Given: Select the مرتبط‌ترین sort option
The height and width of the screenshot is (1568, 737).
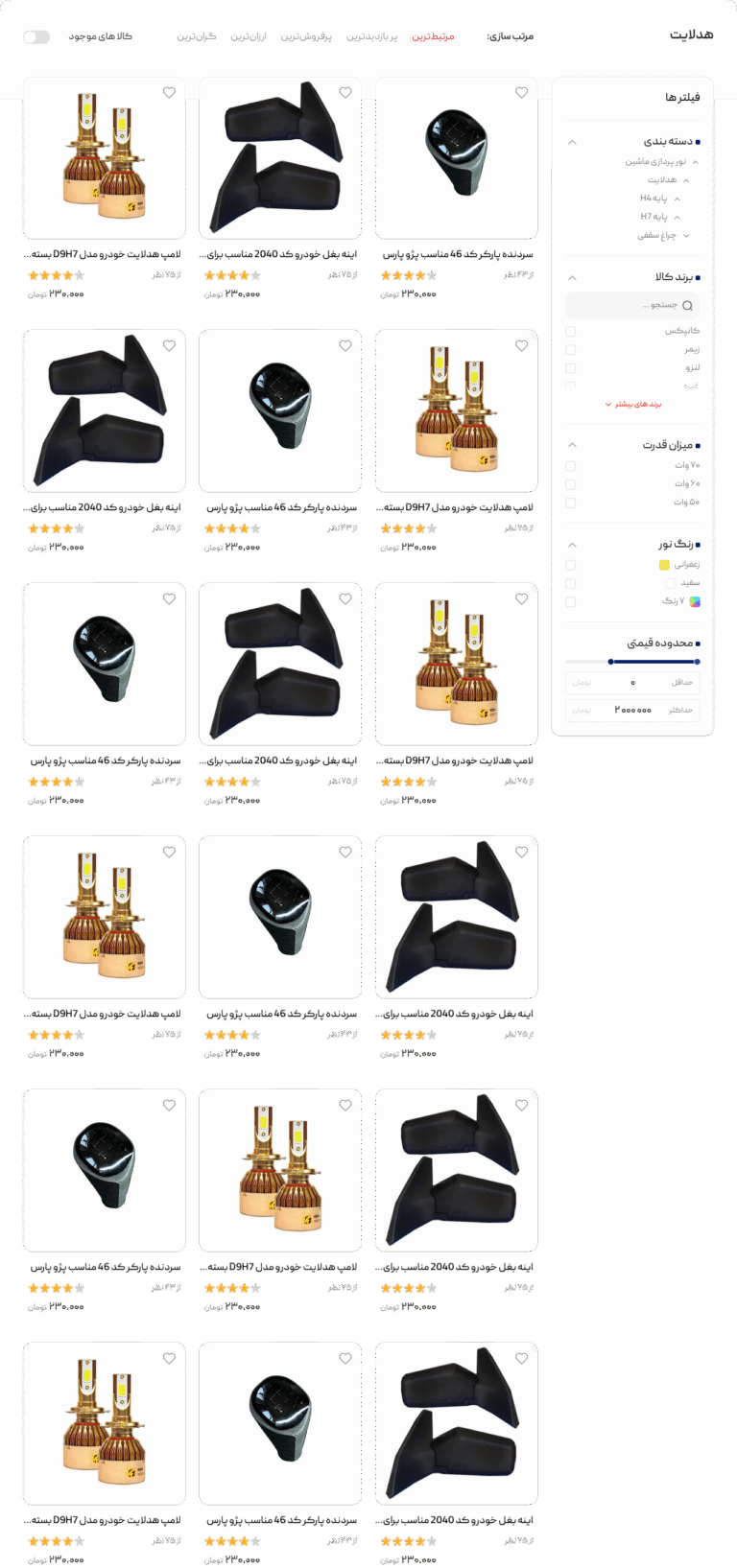Looking at the screenshot, I should (433, 36).
